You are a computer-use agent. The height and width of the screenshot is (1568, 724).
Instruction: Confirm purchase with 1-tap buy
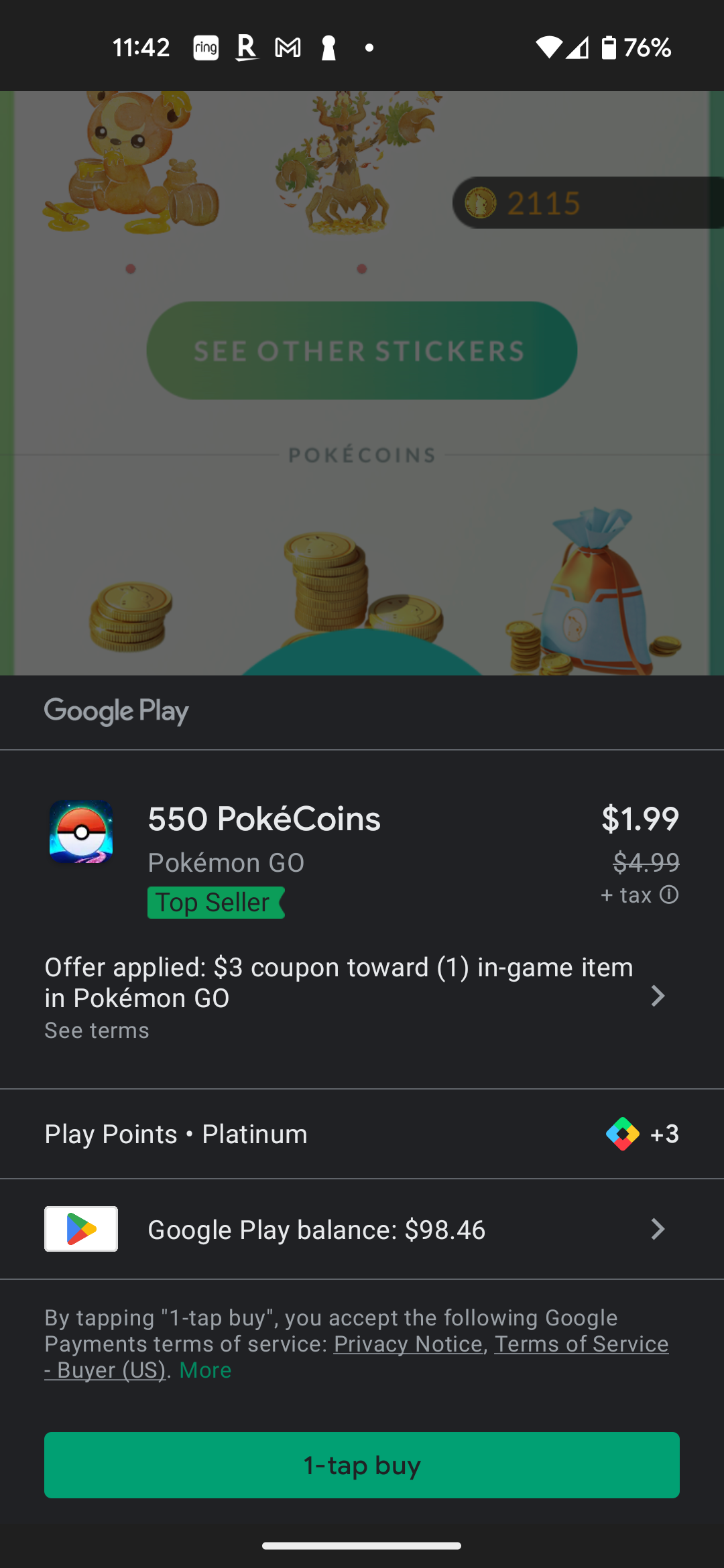[x=362, y=1465]
